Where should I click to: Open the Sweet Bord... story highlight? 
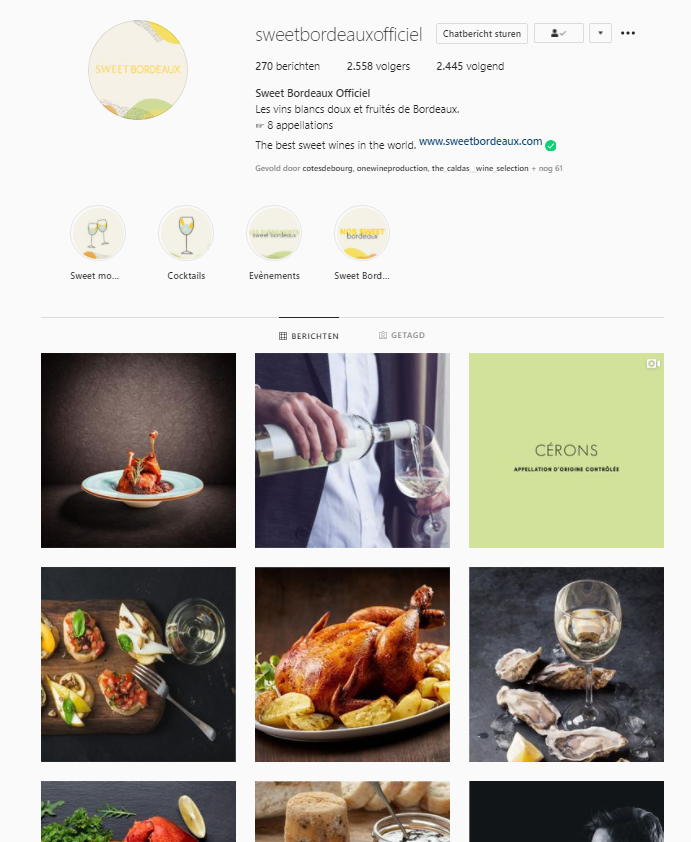(361, 234)
